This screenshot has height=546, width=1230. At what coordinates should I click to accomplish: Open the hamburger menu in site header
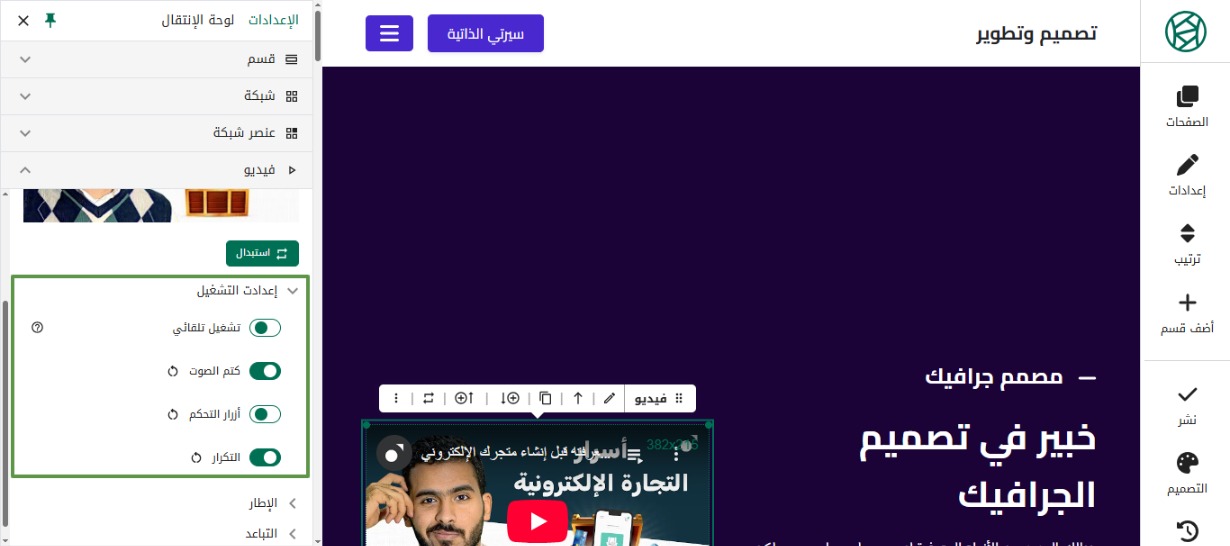click(x=389, y=33)
